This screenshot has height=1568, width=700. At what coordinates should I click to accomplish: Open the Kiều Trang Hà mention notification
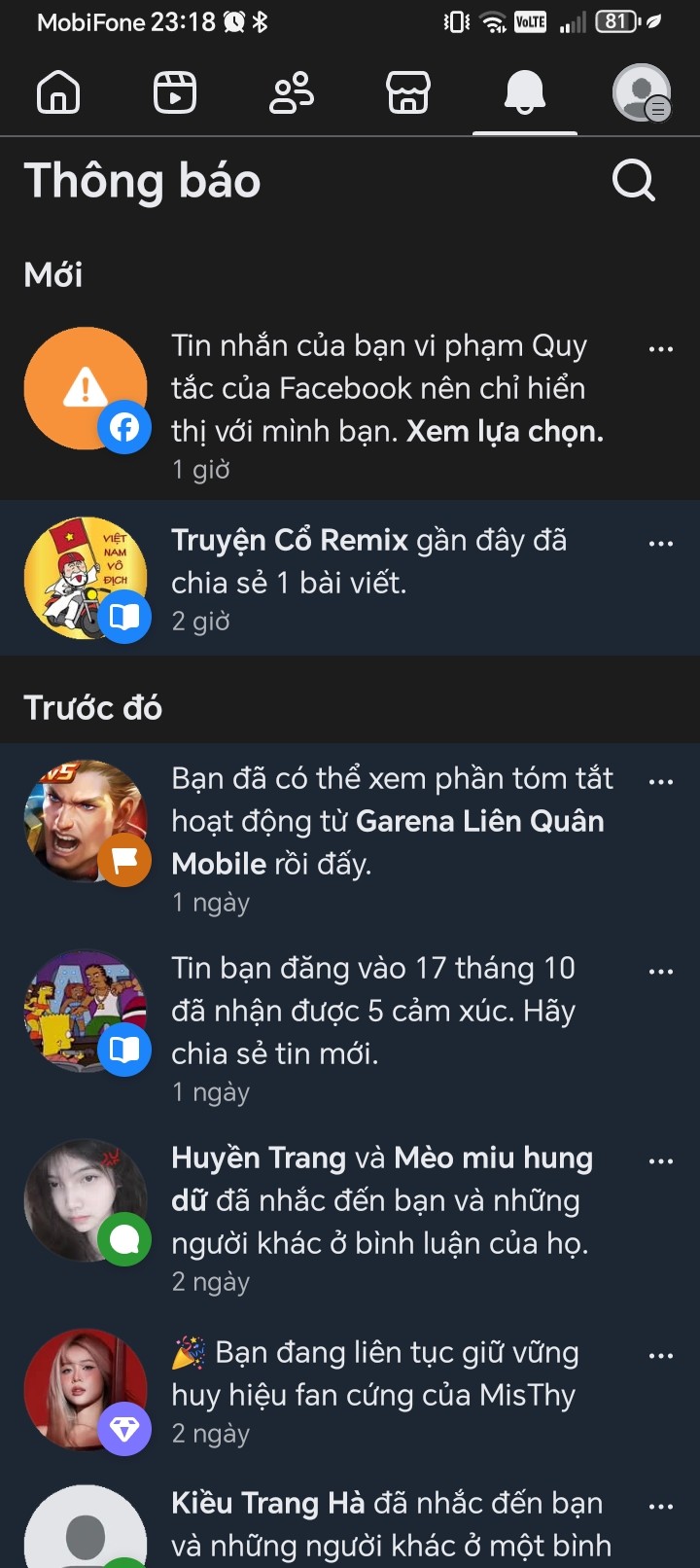point(389,1525)
